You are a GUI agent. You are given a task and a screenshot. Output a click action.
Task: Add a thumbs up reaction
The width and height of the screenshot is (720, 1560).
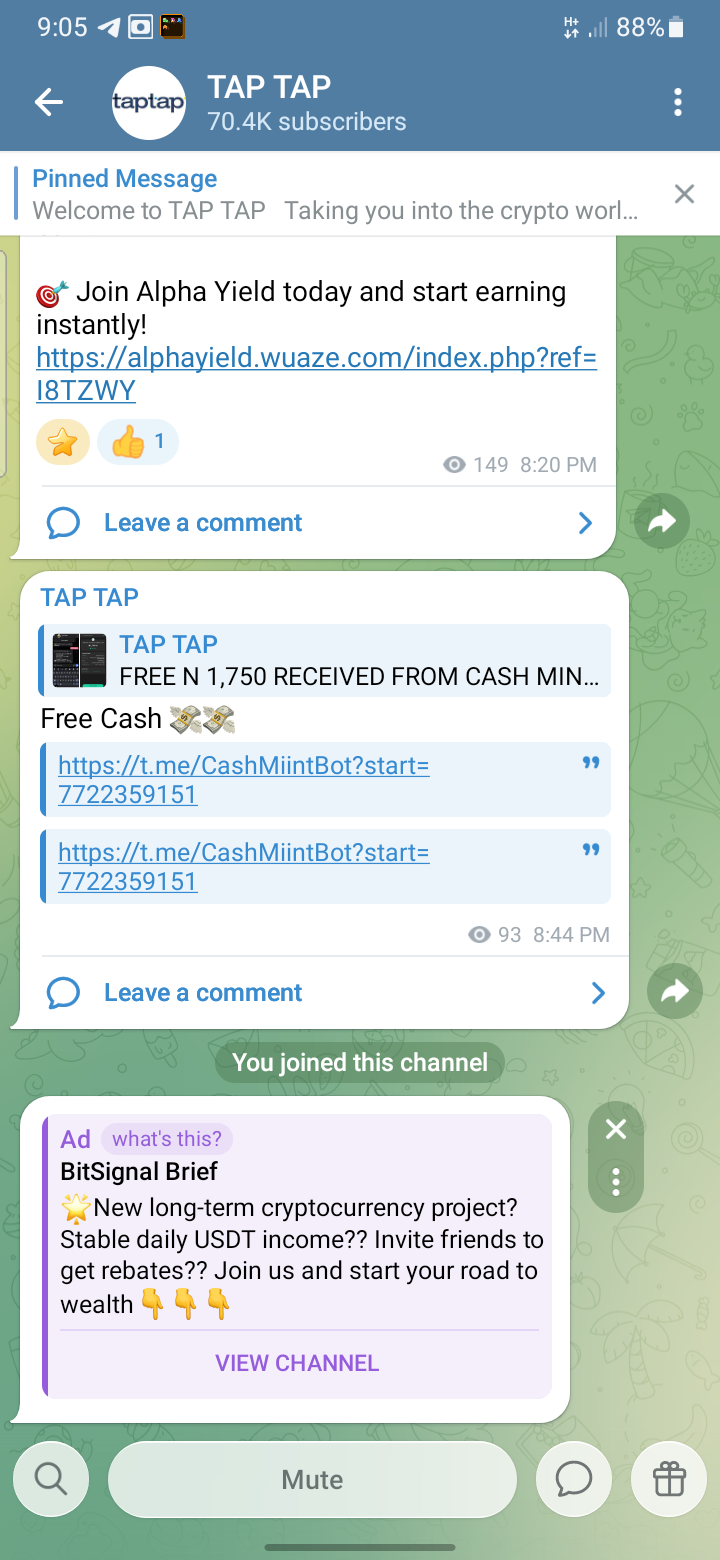(138, 442)
